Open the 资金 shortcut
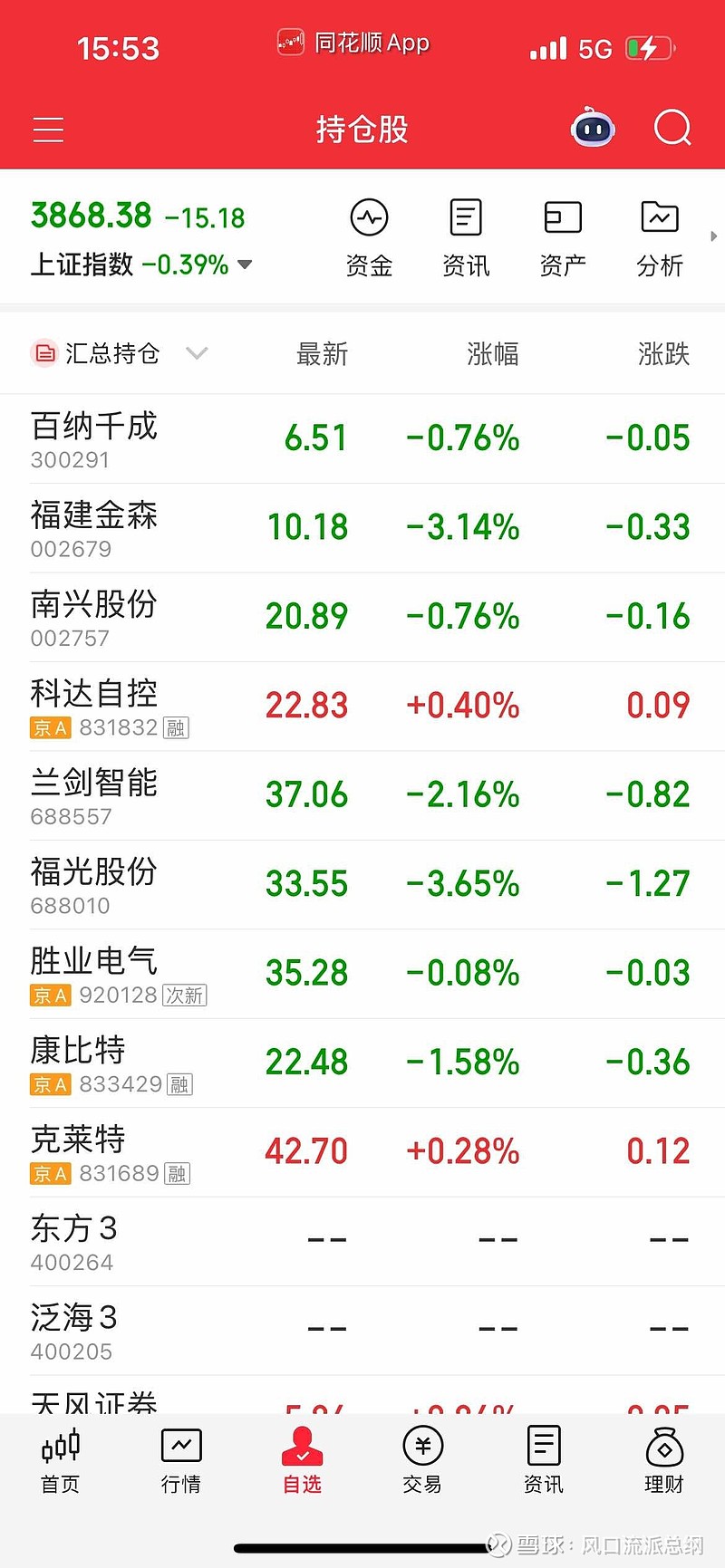 point(369,239)
